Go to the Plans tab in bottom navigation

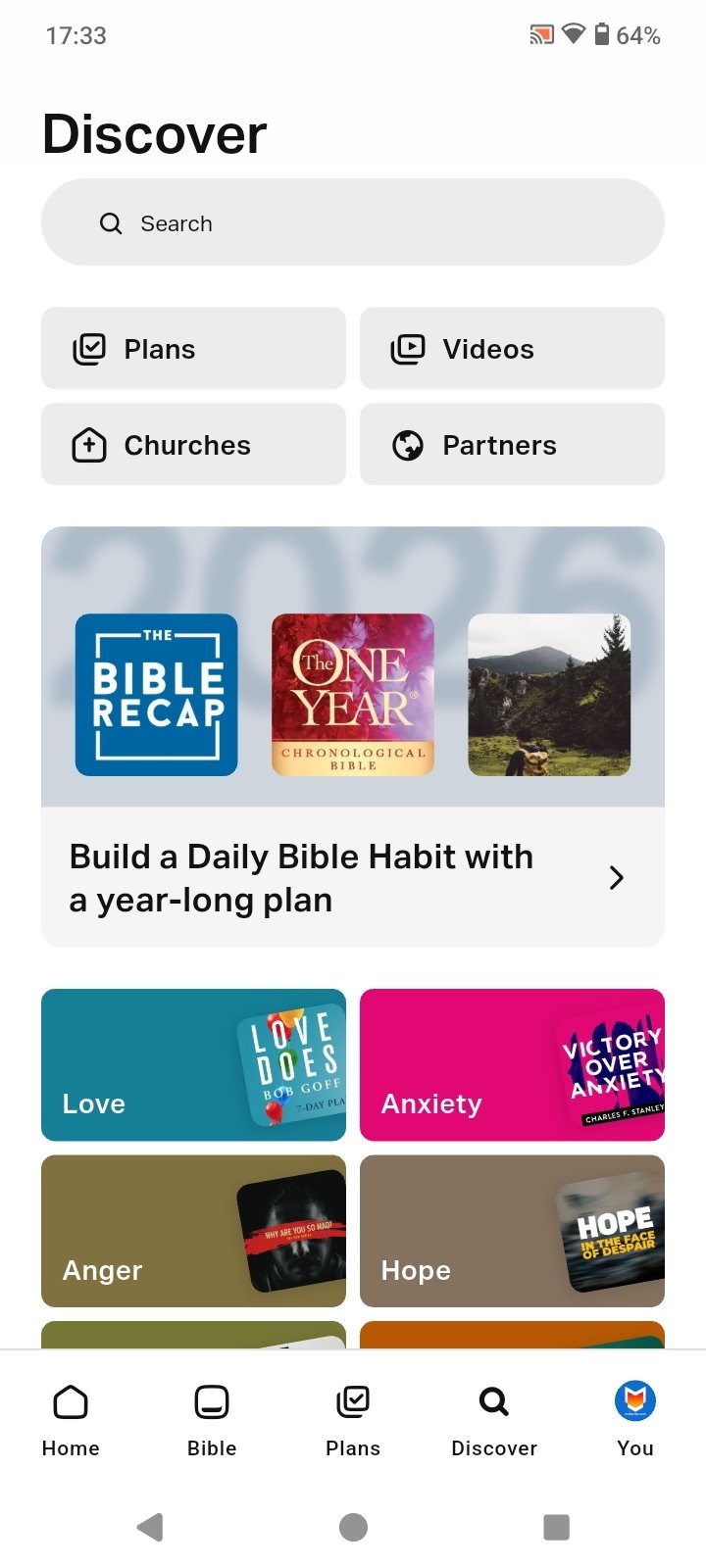tap(353, 1419)
